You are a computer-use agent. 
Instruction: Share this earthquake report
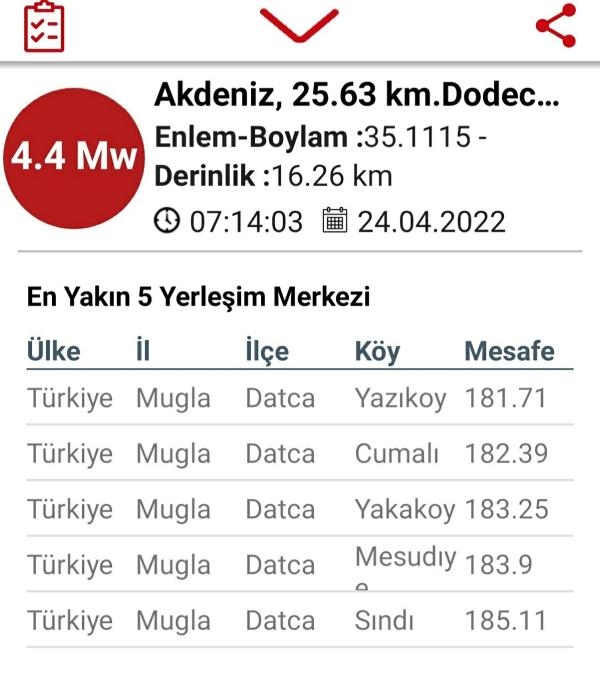pos(556,26)
